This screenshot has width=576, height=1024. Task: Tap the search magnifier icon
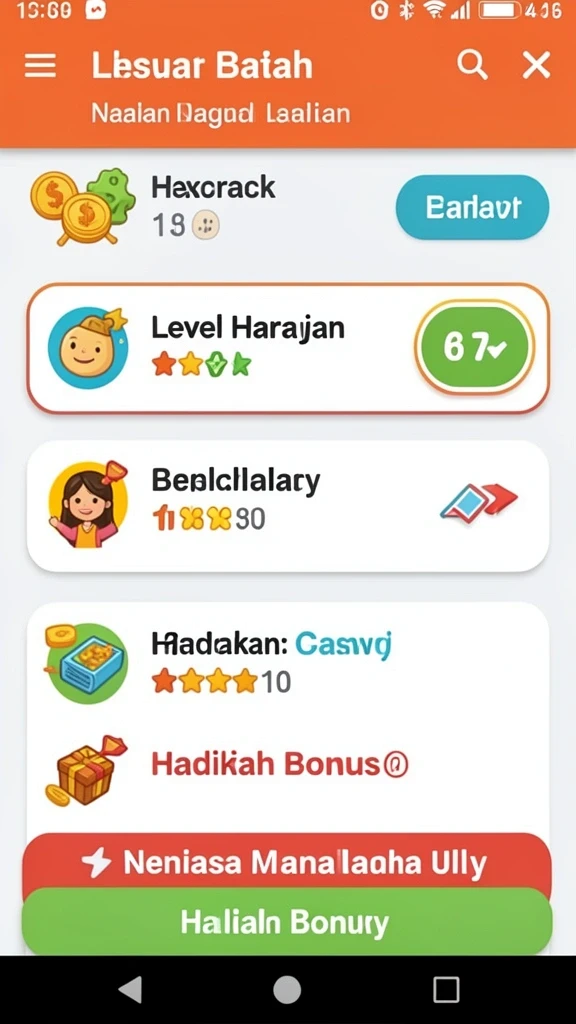pos(472,65)
